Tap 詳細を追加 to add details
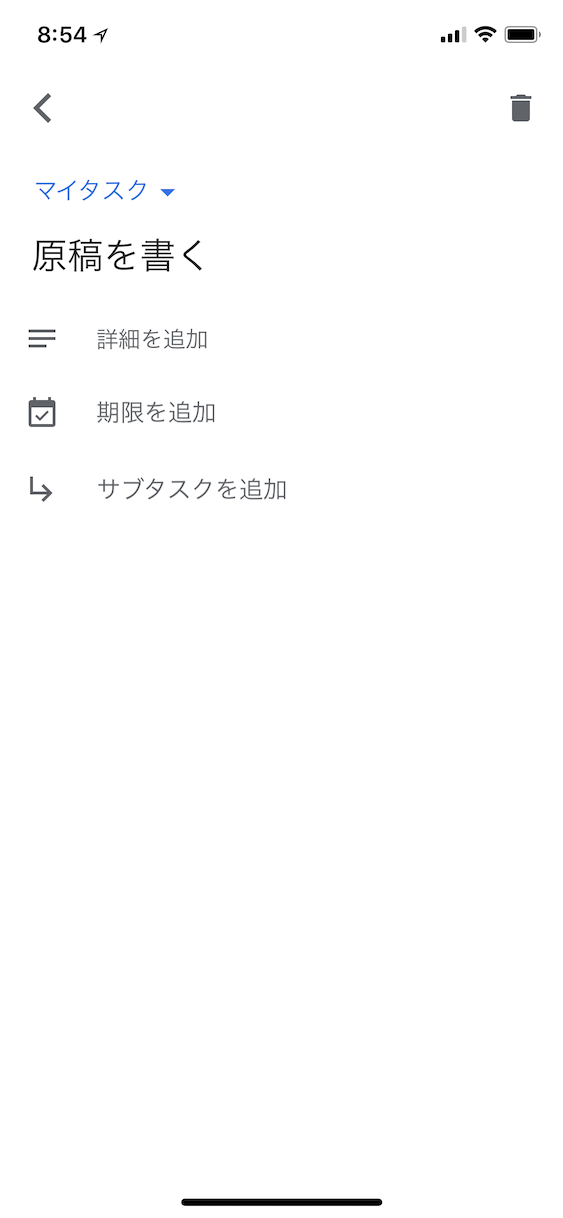Screen dimensions: 563x1218 tap(152, 339)
